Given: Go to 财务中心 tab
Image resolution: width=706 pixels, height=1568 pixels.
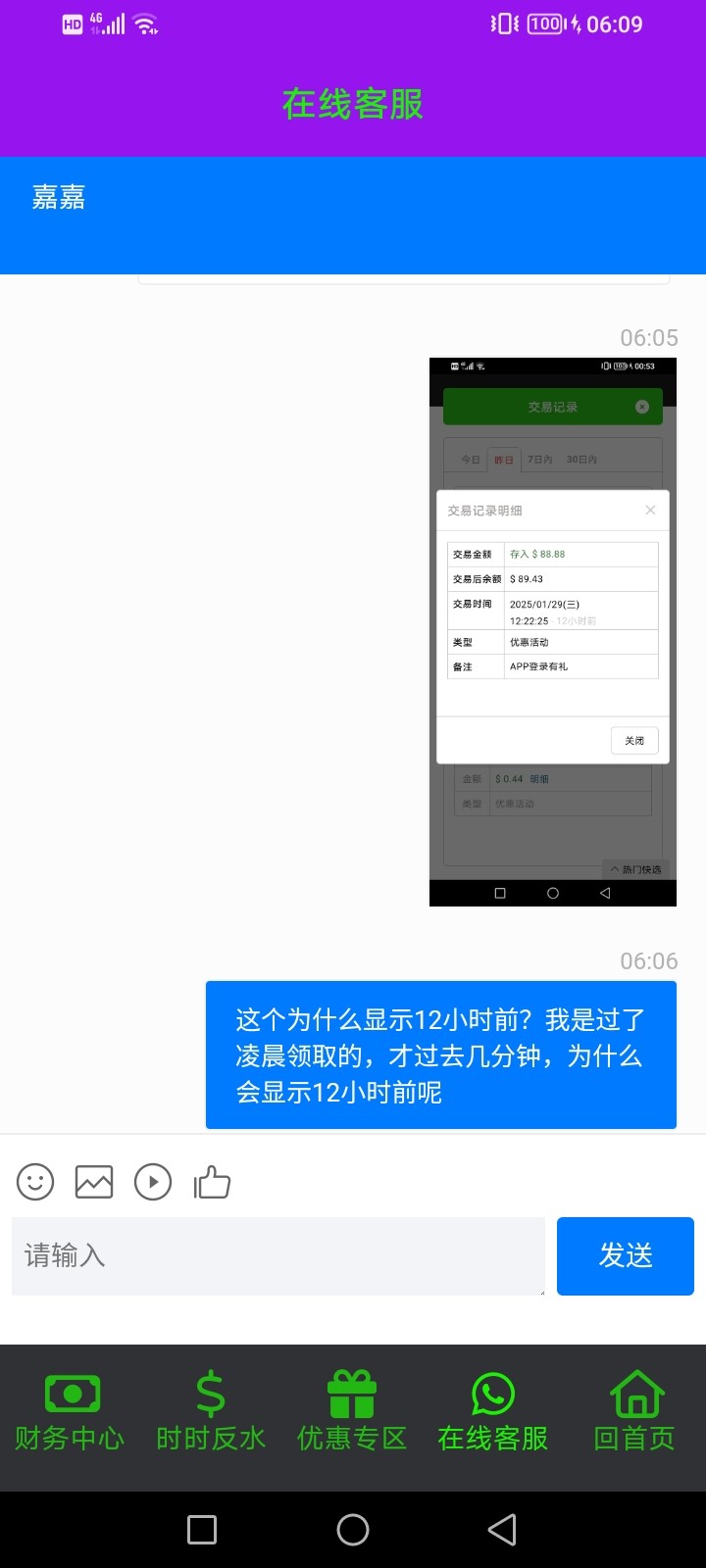Looking at the screenshot, I should coord(71,1411).
